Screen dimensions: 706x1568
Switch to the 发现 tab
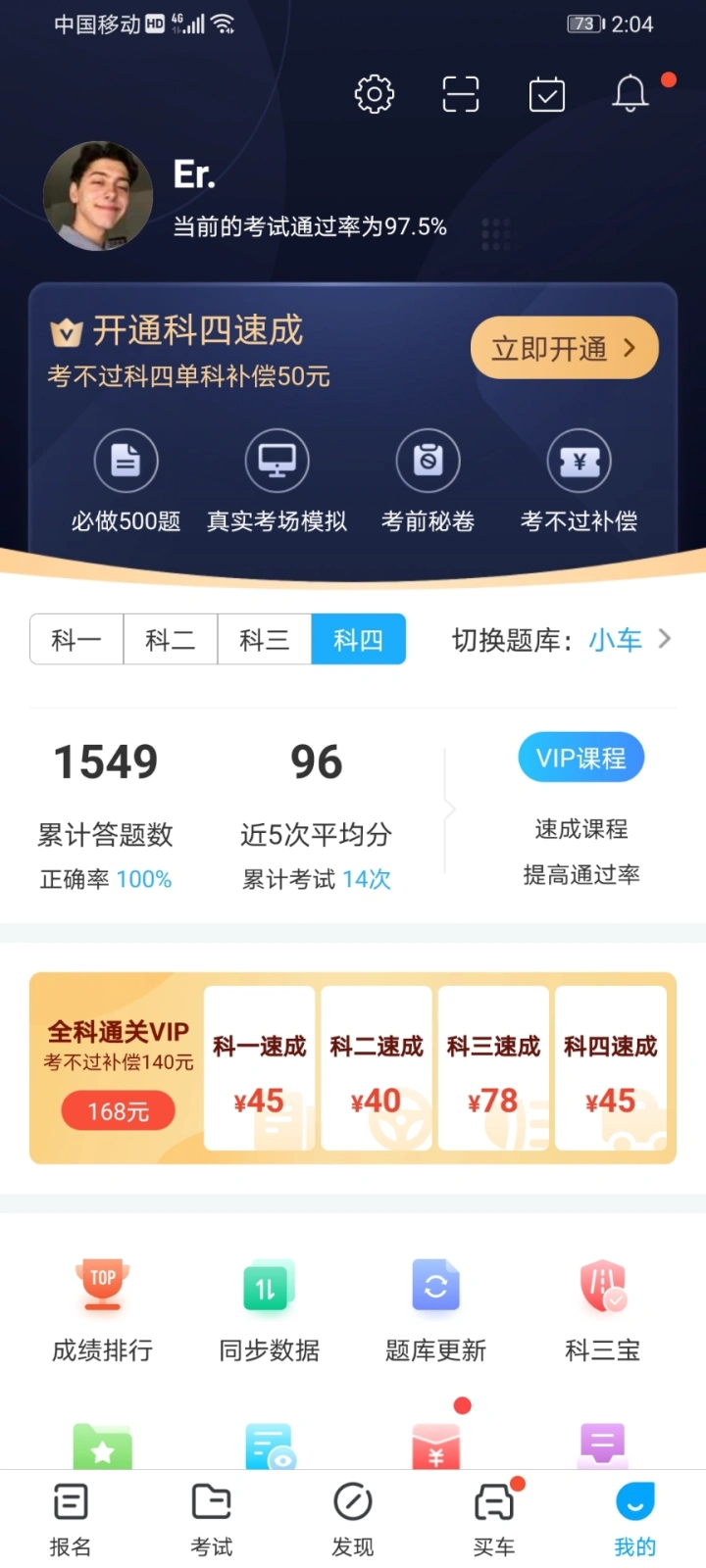352,1519
